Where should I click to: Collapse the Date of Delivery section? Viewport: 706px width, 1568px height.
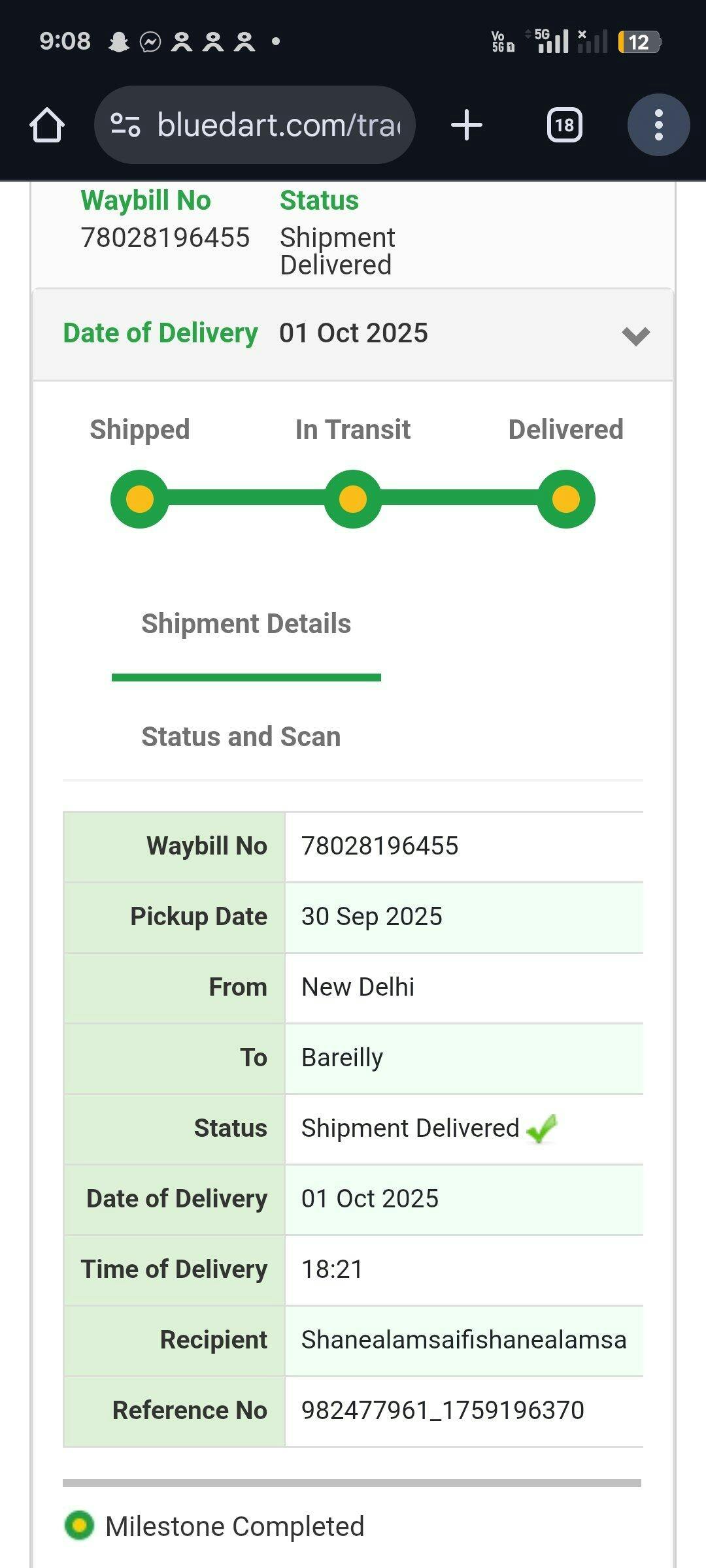[635, 336]
